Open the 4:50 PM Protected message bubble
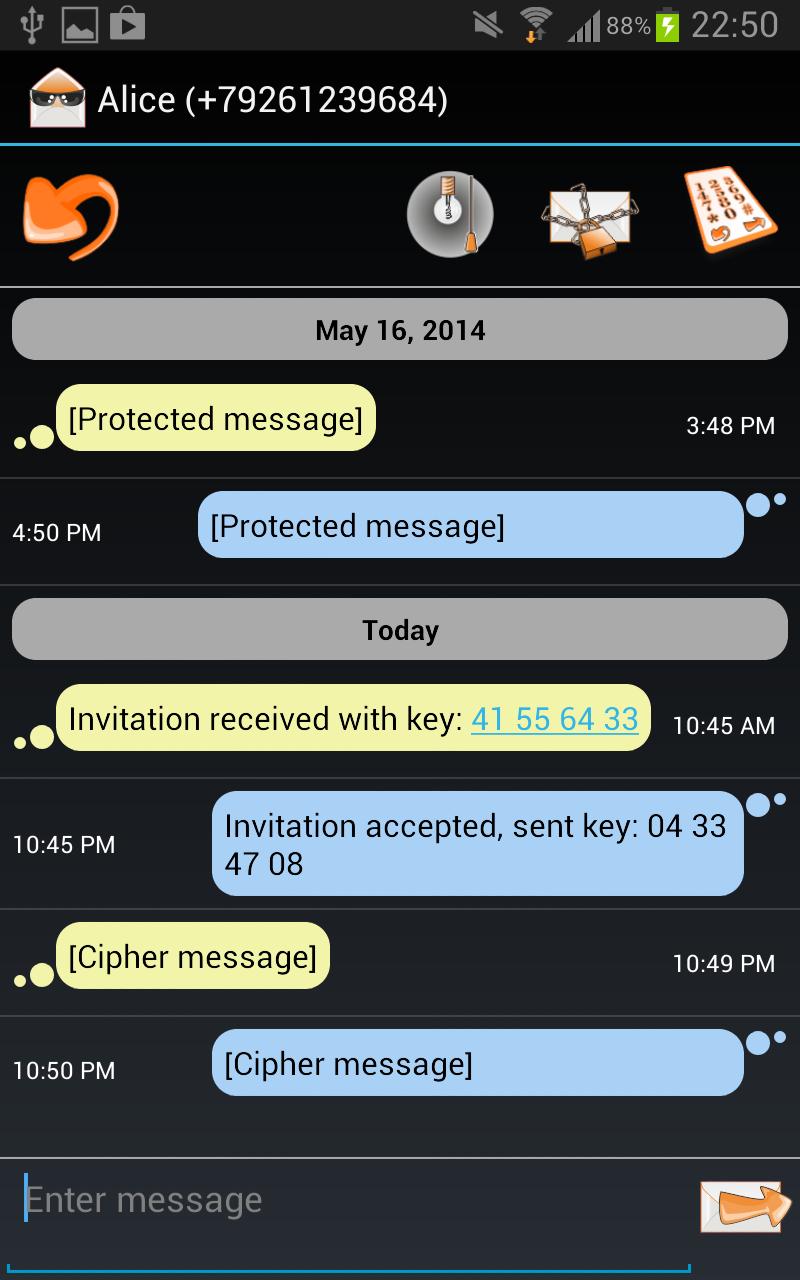This screenshot has height=1280, width=800. 470,525
